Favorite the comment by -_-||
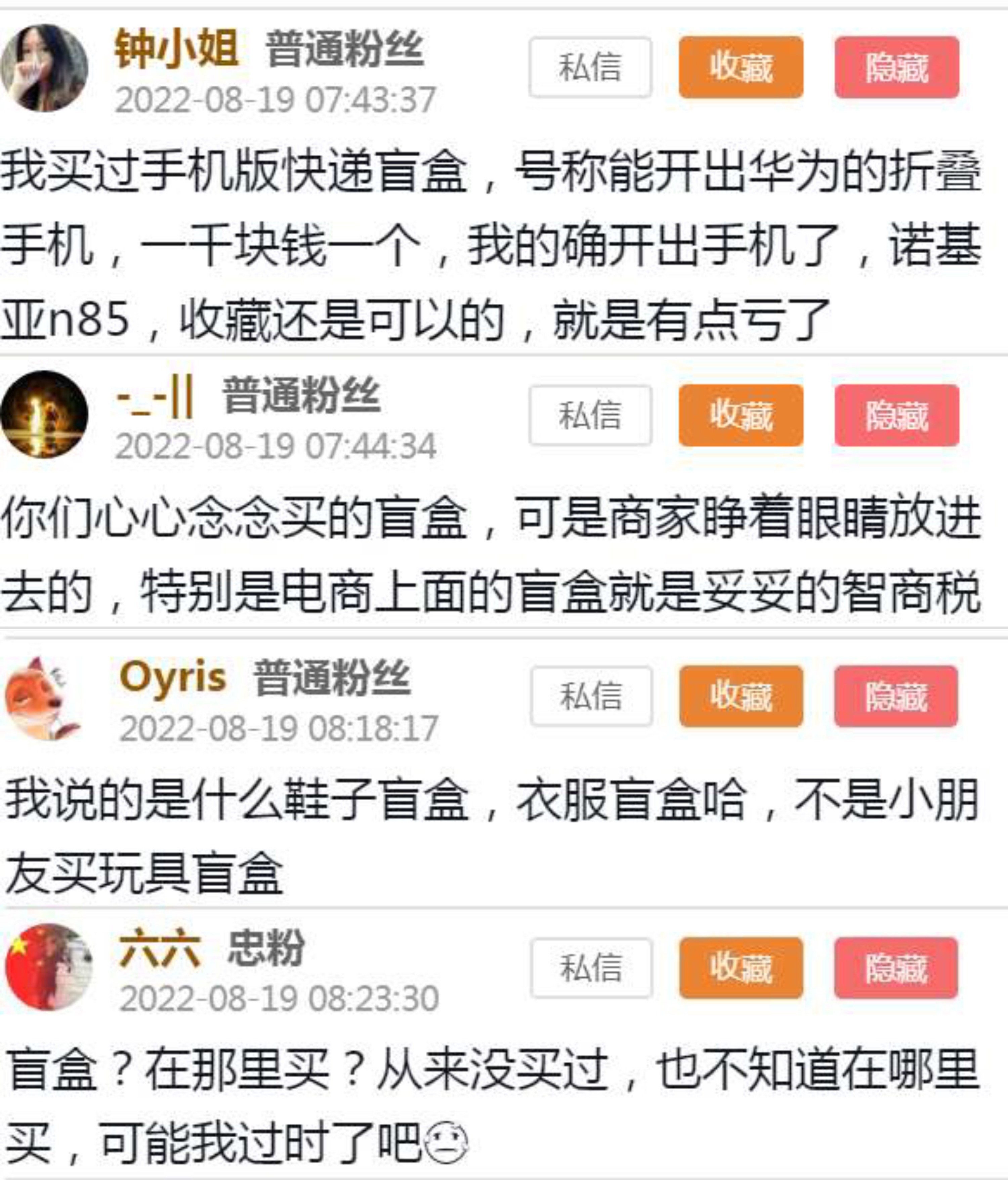 point(741,415)
